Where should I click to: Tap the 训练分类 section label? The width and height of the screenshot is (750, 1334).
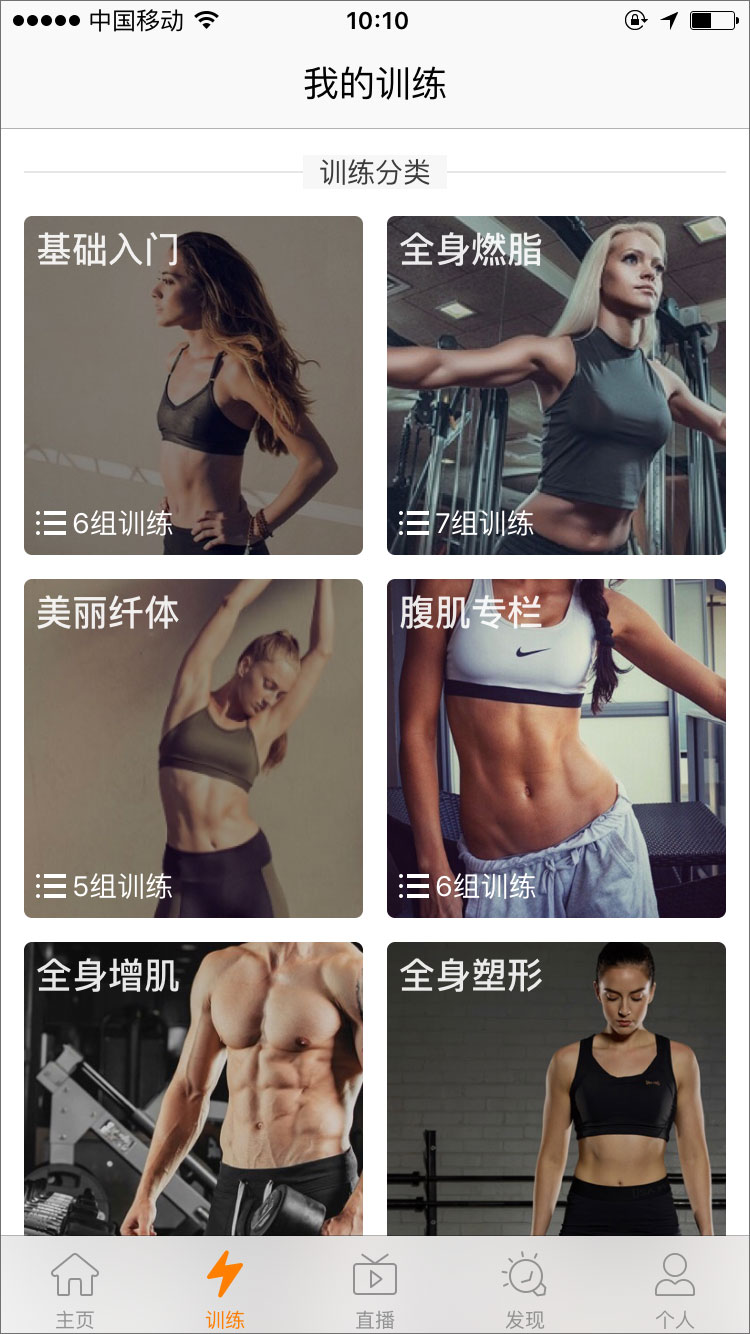coord(375,172)
